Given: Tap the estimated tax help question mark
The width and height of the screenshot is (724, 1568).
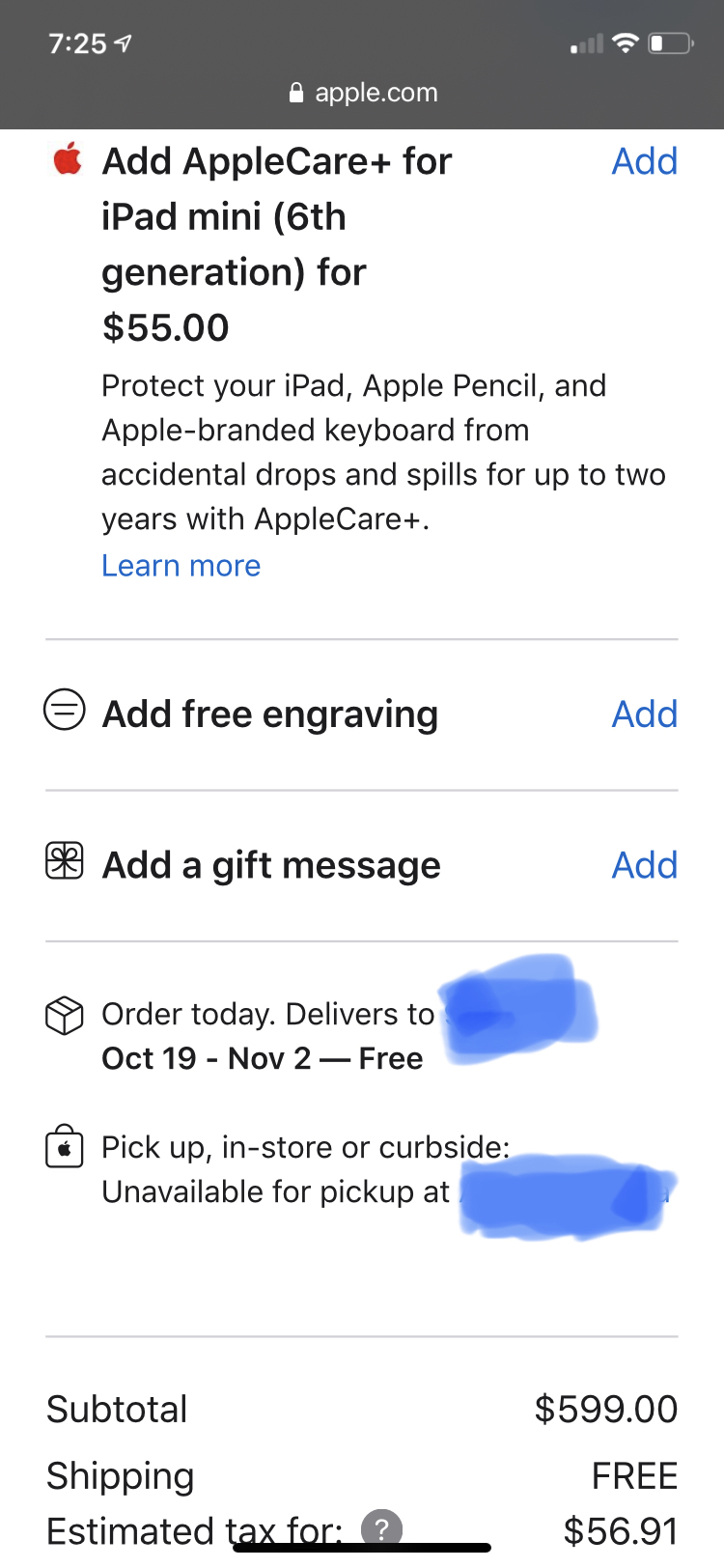Looking at the screenshot, I should point(381,1528).
